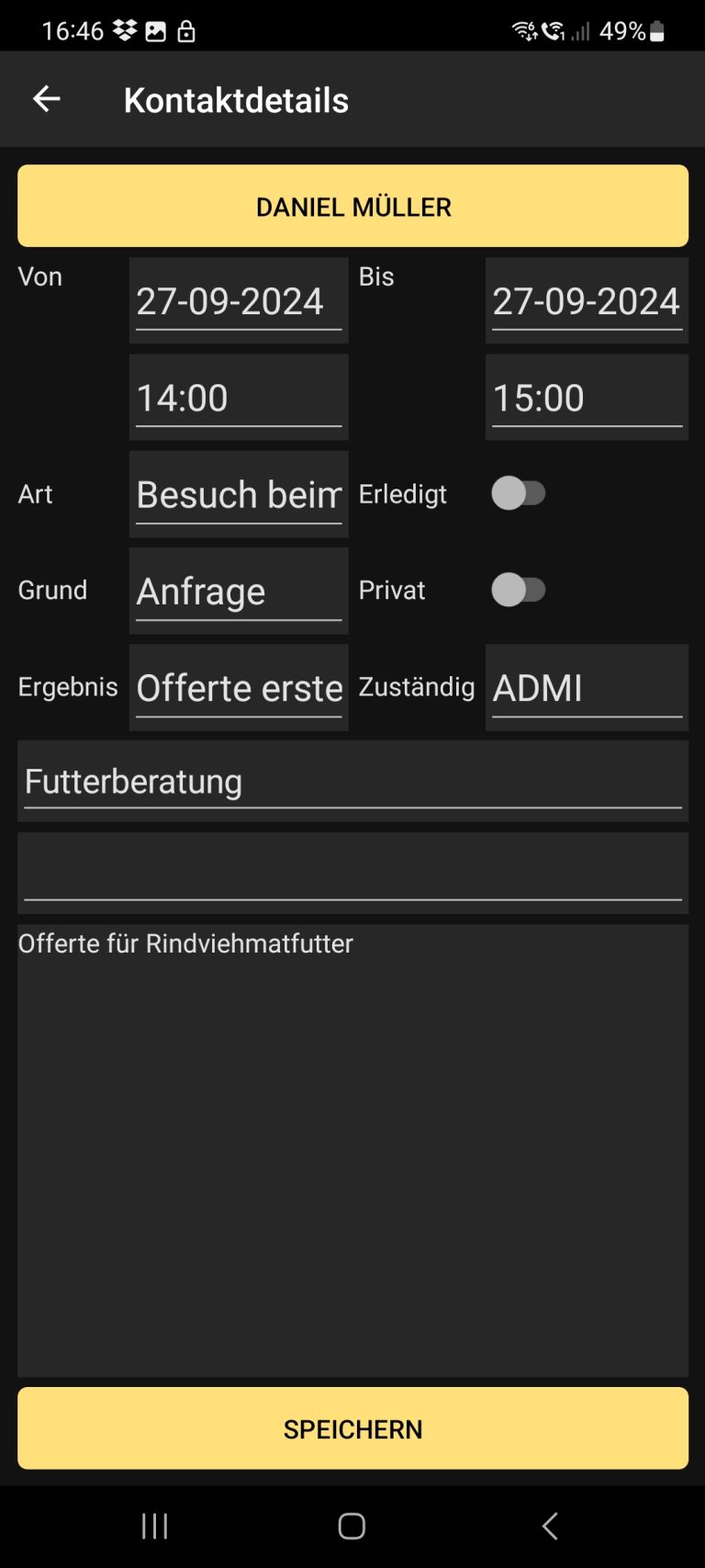Go back from Kontaktdetails
This screenshot has width=705, height=1568.
click(x=46, y=99)
